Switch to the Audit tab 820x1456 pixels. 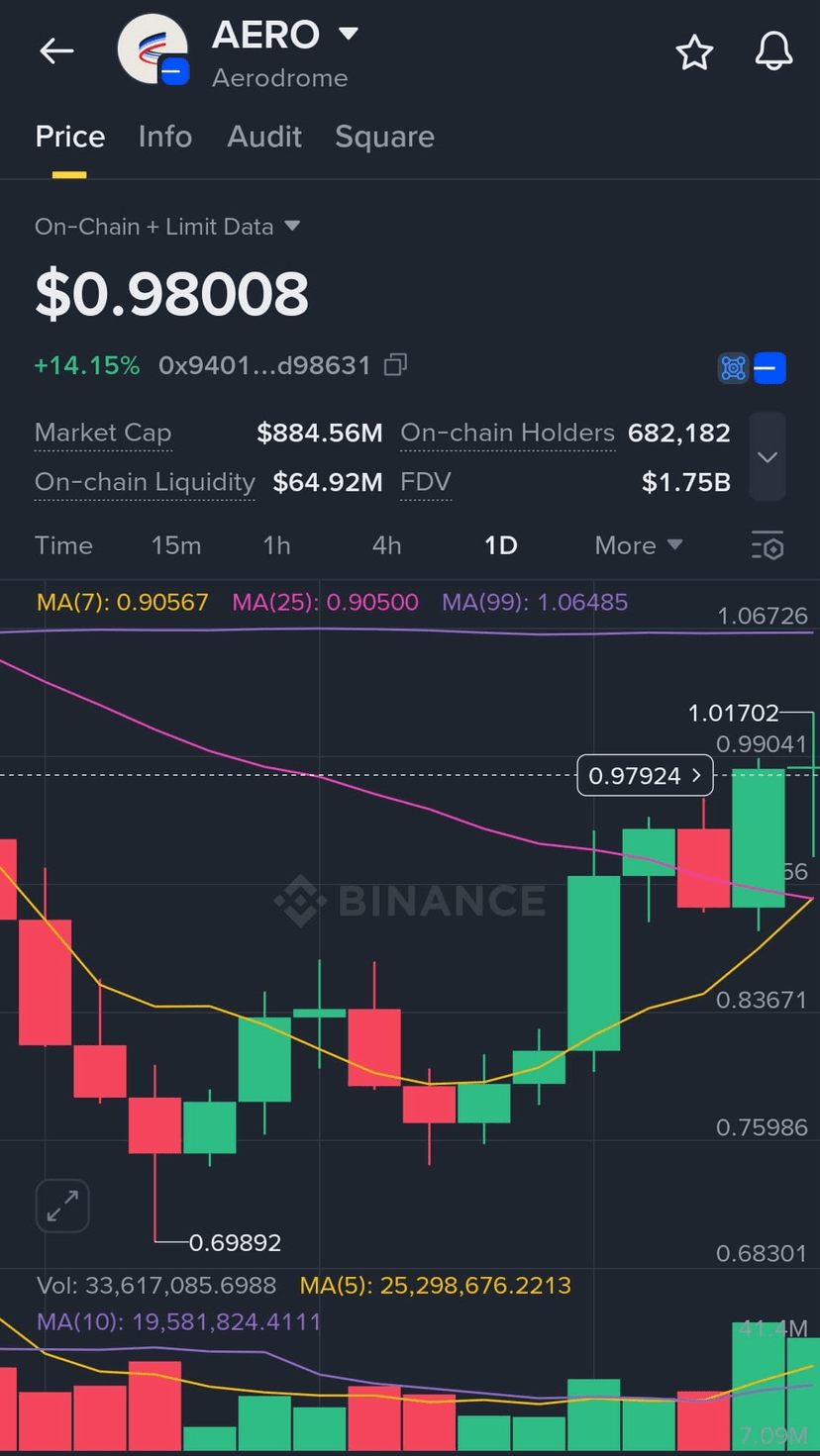(x=264, y=137)
